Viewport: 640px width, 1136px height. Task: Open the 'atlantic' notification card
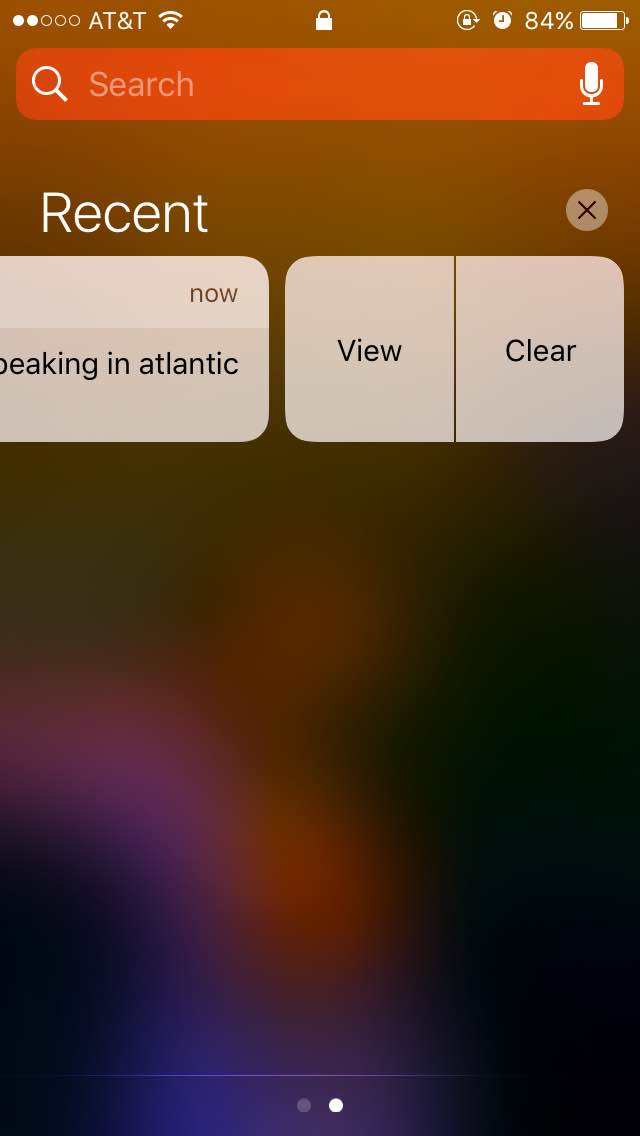click(x=130, y=364)
